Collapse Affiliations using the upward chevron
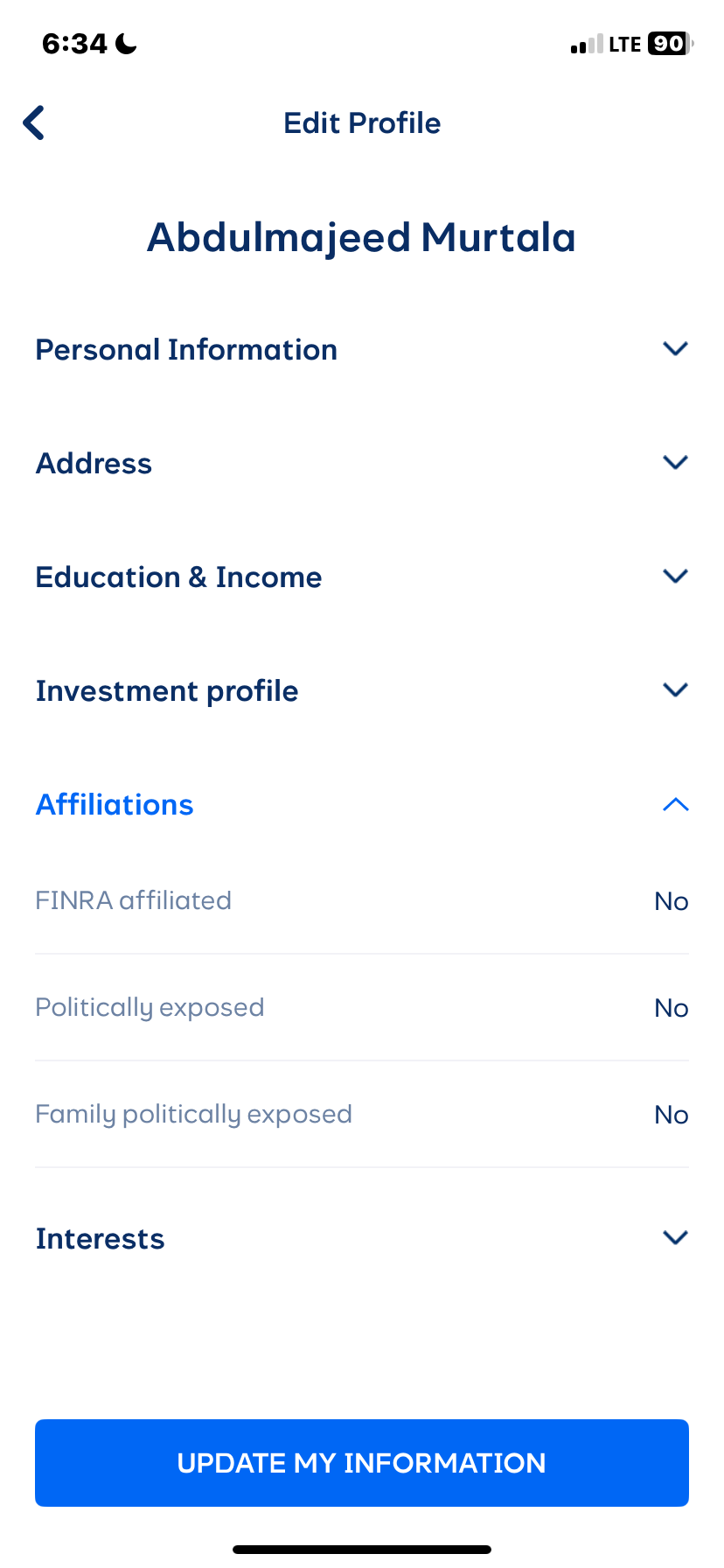This screenshot has width=724, height=1568. [x=674, y=803]
